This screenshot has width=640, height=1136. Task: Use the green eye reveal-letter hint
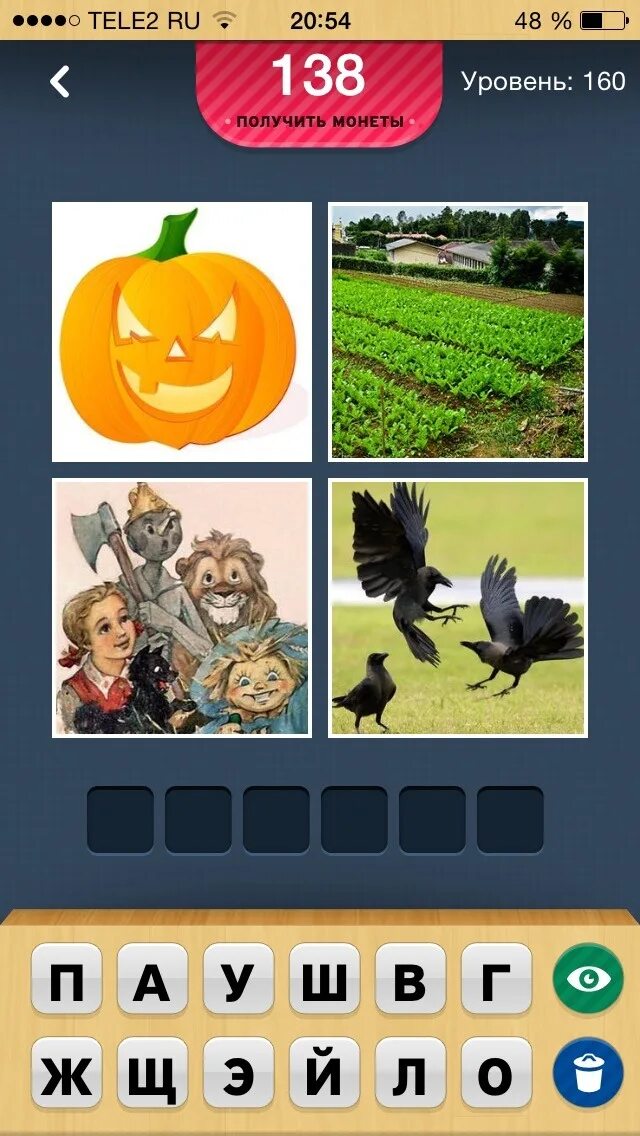click(x=588, y=979)
